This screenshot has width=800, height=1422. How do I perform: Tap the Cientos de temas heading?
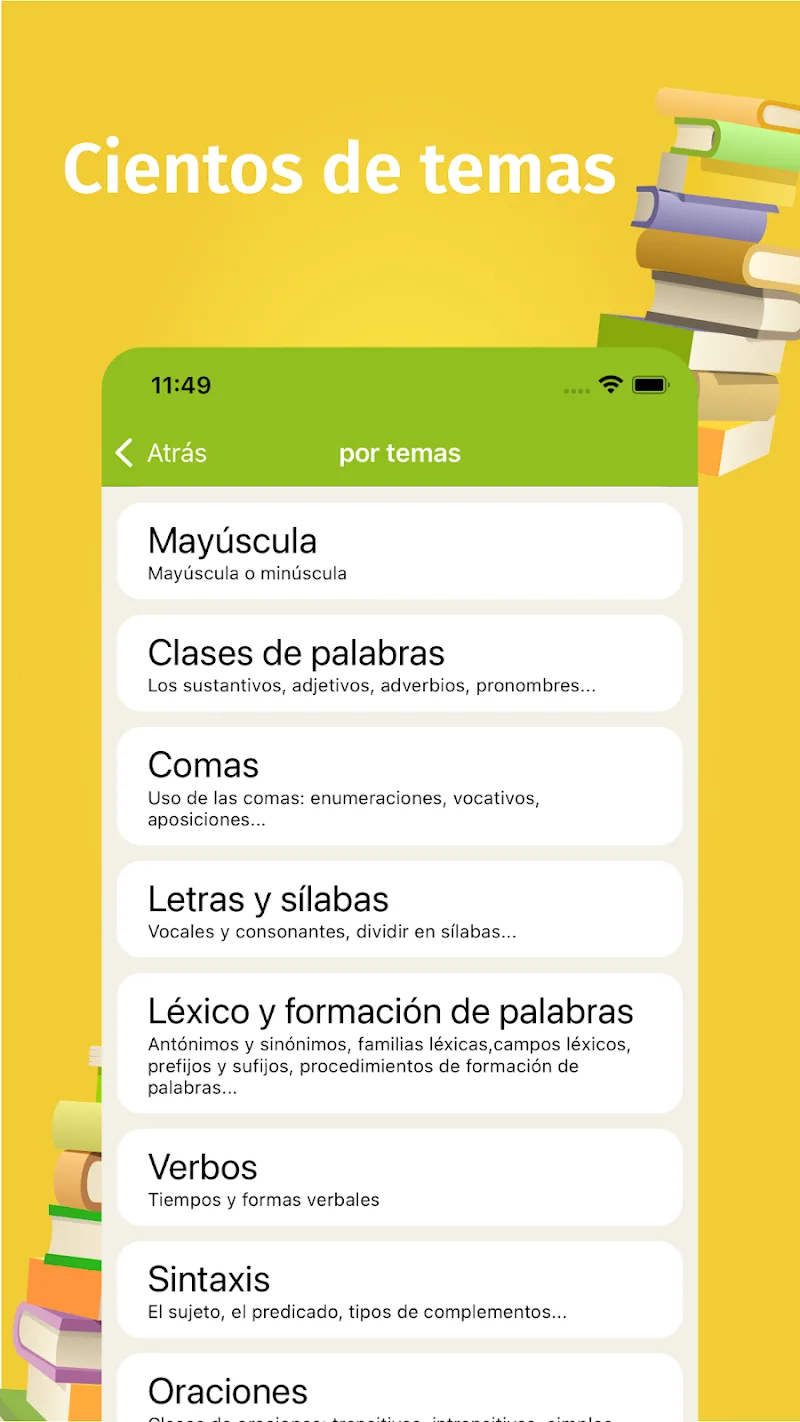pos(340,168)
